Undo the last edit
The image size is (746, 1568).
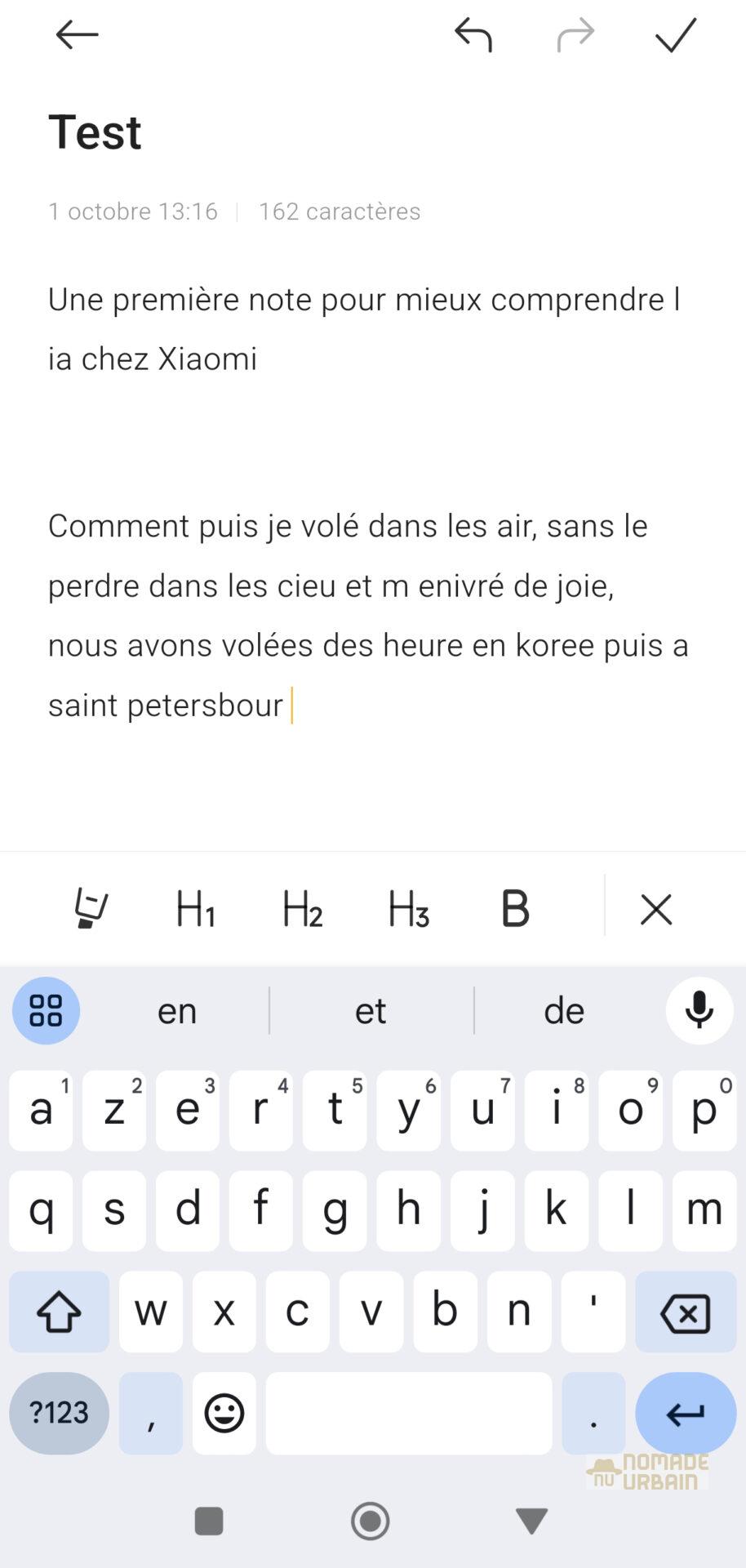473,35
